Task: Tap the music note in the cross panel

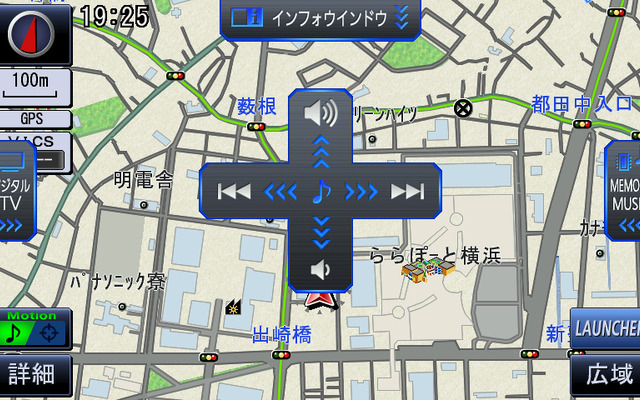Action: [320, 191]
